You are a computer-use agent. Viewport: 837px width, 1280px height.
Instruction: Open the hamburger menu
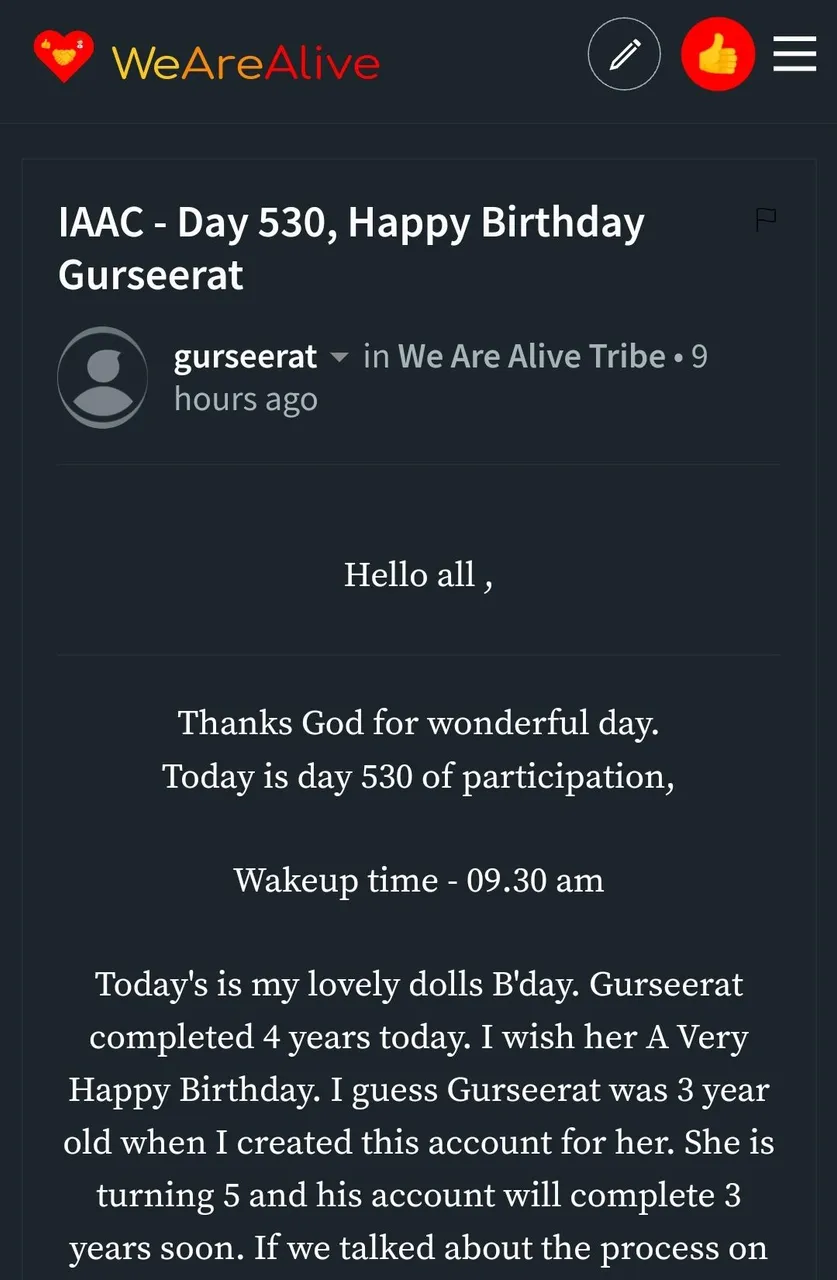tap(795, 54)
